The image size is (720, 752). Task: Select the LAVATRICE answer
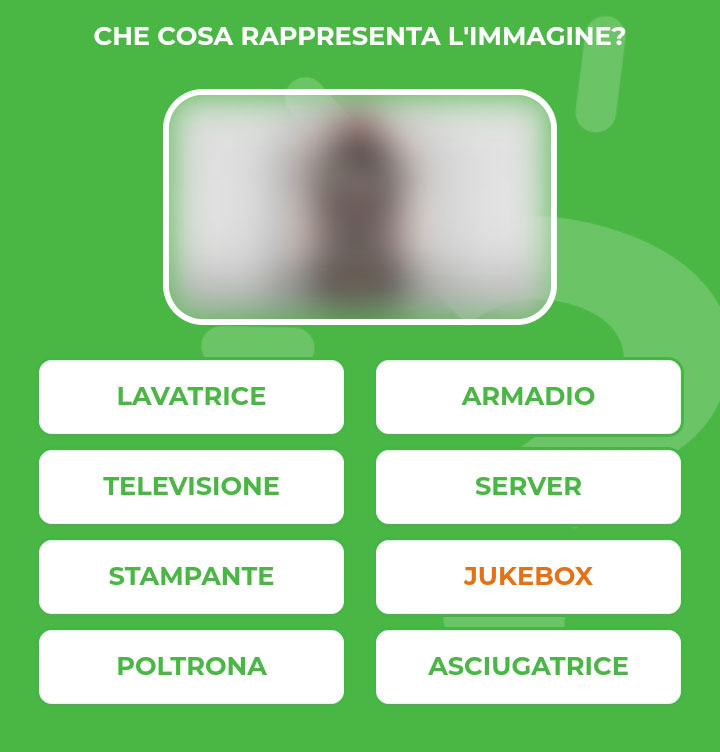[191, 397]
